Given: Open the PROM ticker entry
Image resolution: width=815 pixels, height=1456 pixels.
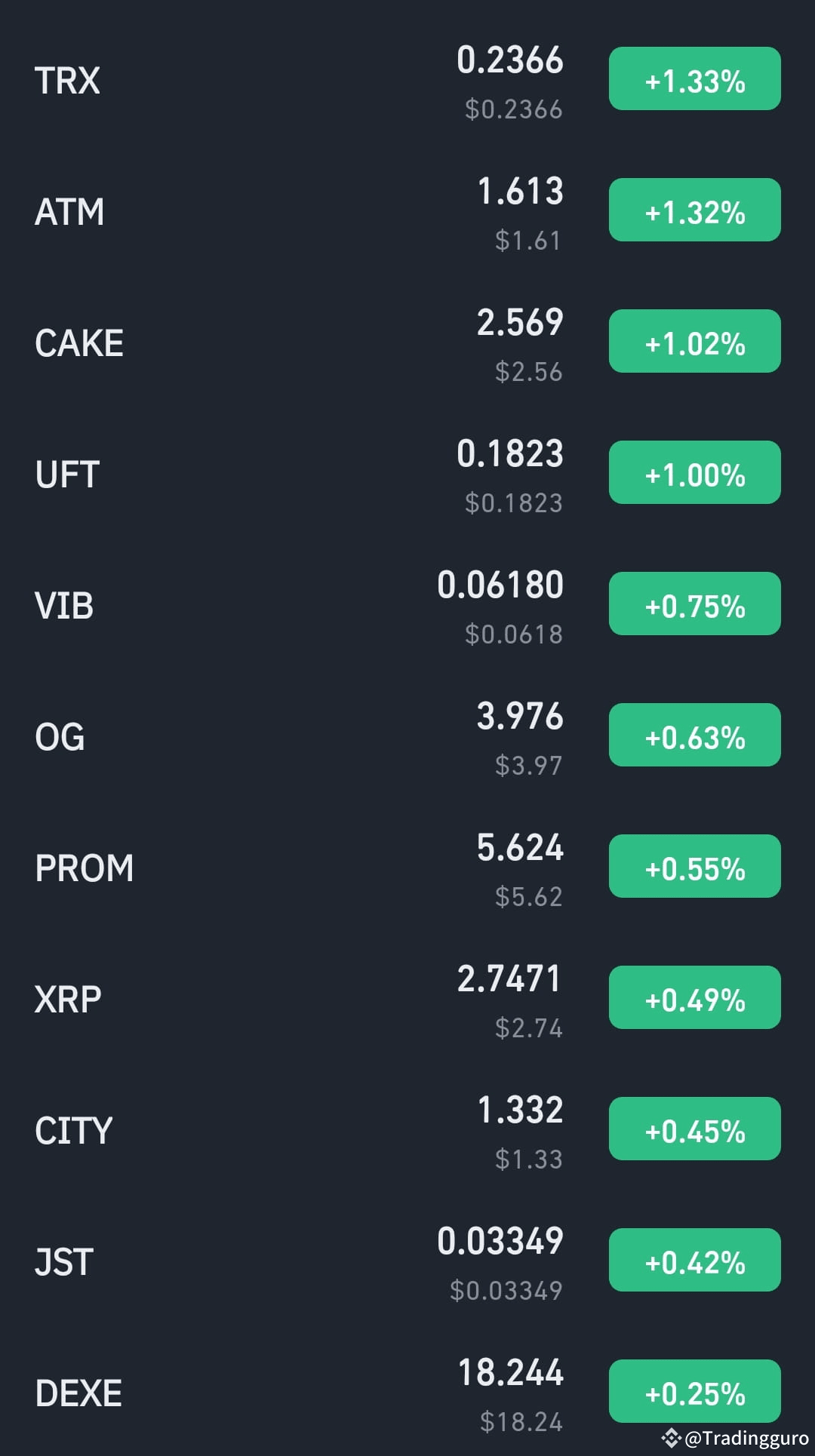Looking at the screenshot, I should (84, 867).
